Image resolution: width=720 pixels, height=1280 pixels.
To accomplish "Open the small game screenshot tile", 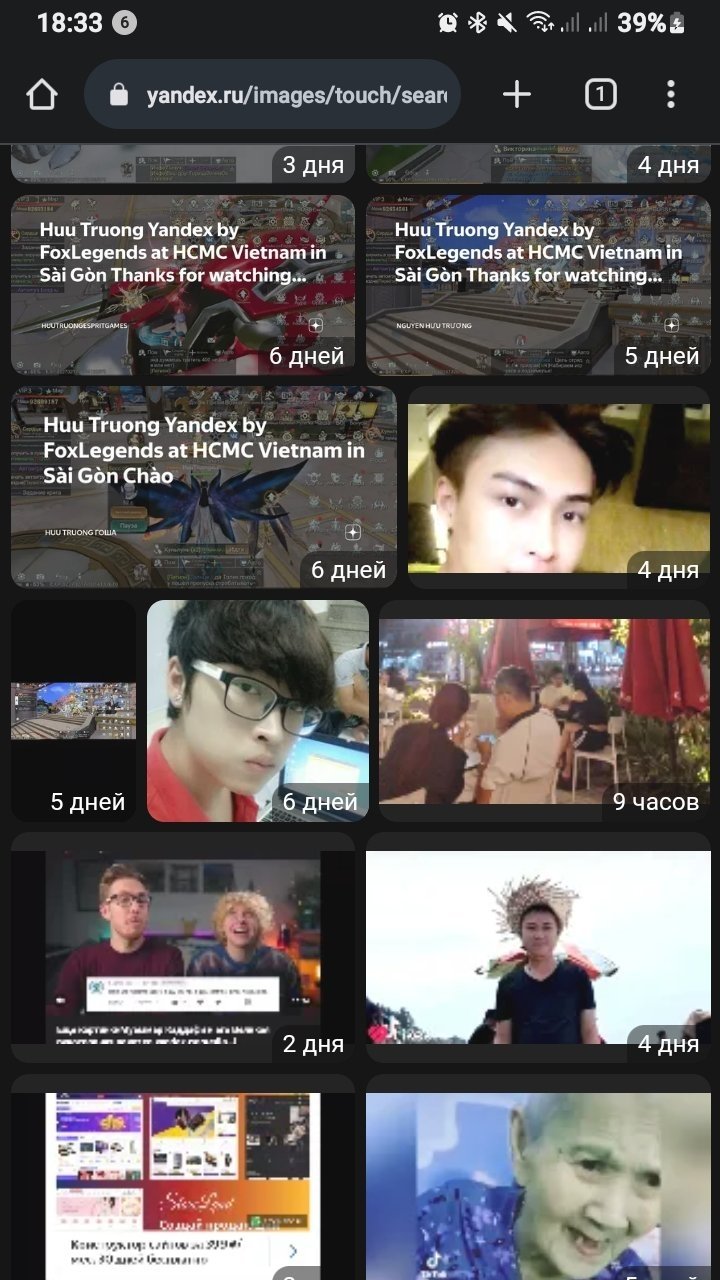I will [x=73, y=711].
